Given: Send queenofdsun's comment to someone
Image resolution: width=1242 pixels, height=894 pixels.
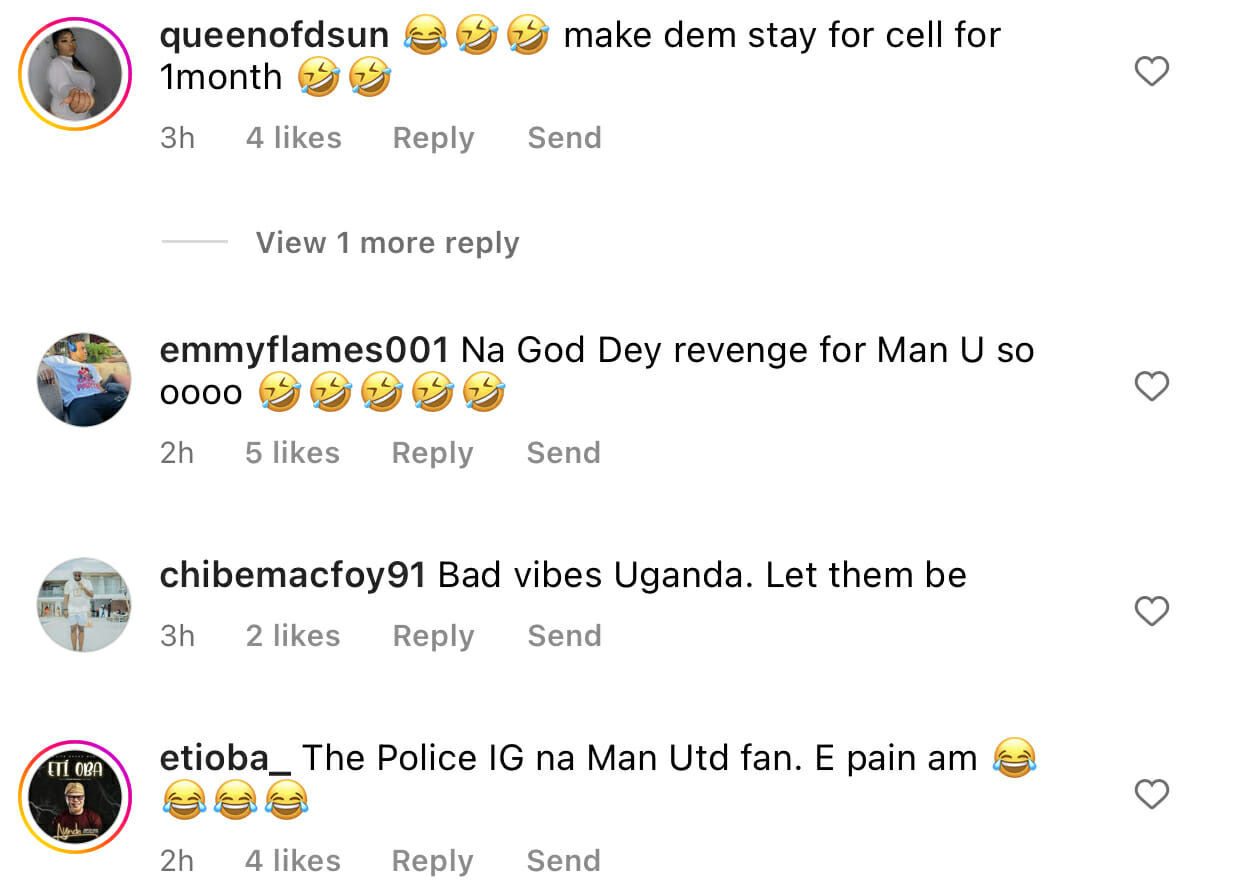Looking at the screenshot, I should (564, 138).
